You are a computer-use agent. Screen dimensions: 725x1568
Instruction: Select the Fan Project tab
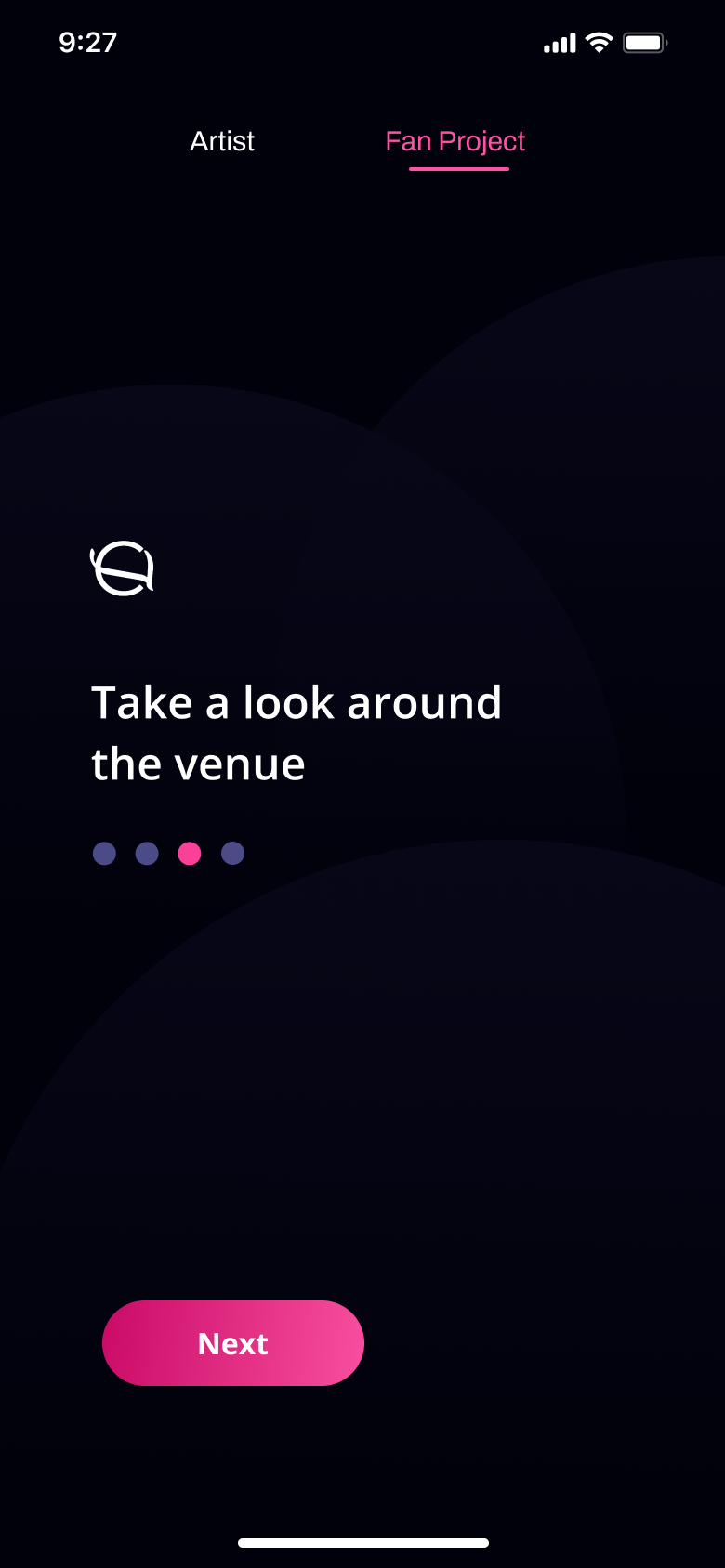(455, 141)
